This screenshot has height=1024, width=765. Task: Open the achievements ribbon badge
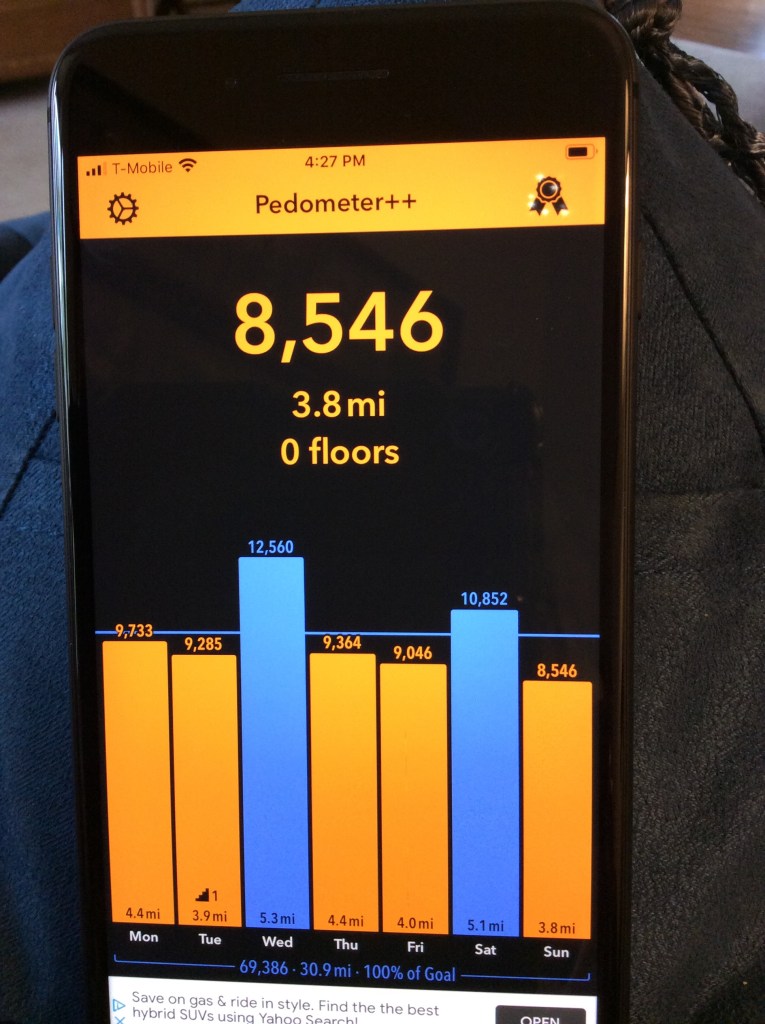tap(547, 195)
